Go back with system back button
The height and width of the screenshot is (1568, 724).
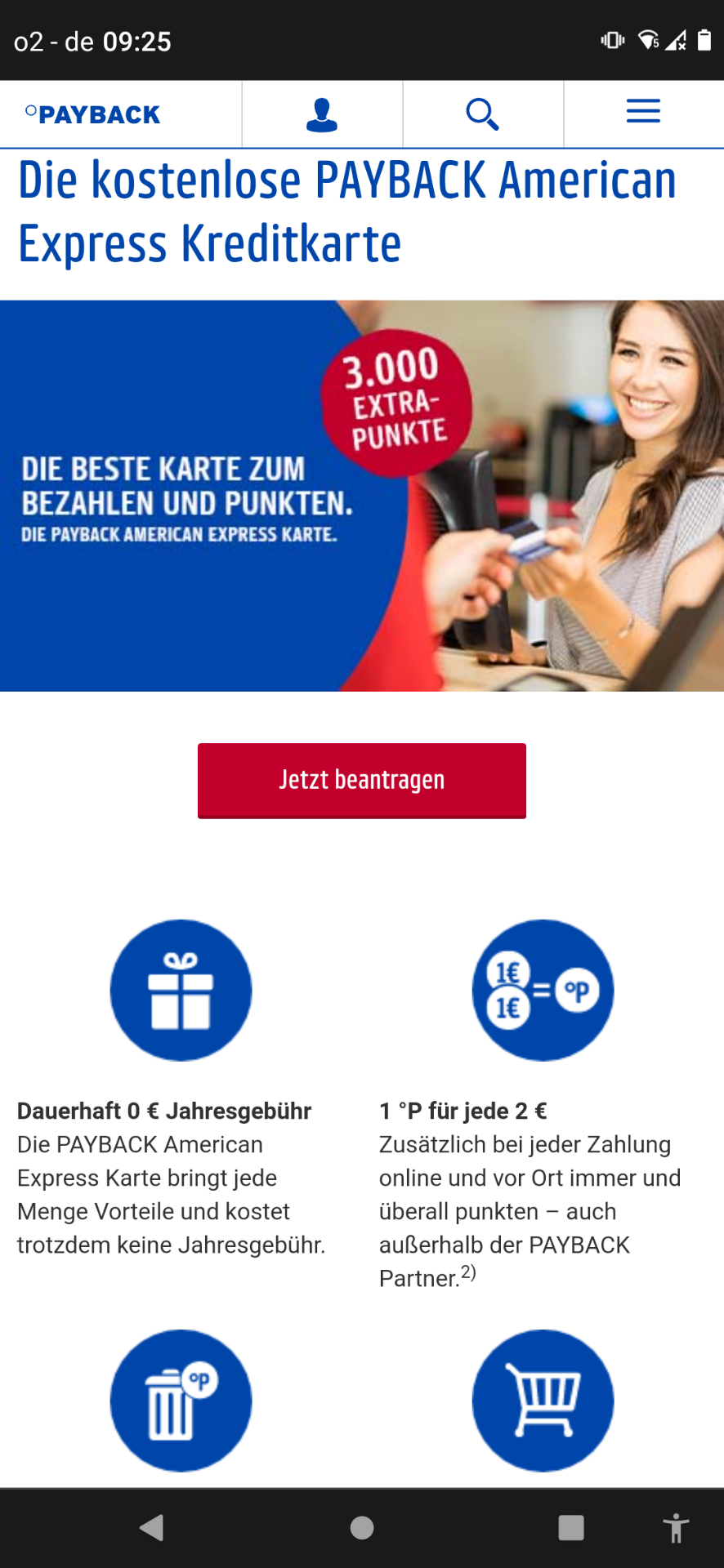click(152, 1527)
